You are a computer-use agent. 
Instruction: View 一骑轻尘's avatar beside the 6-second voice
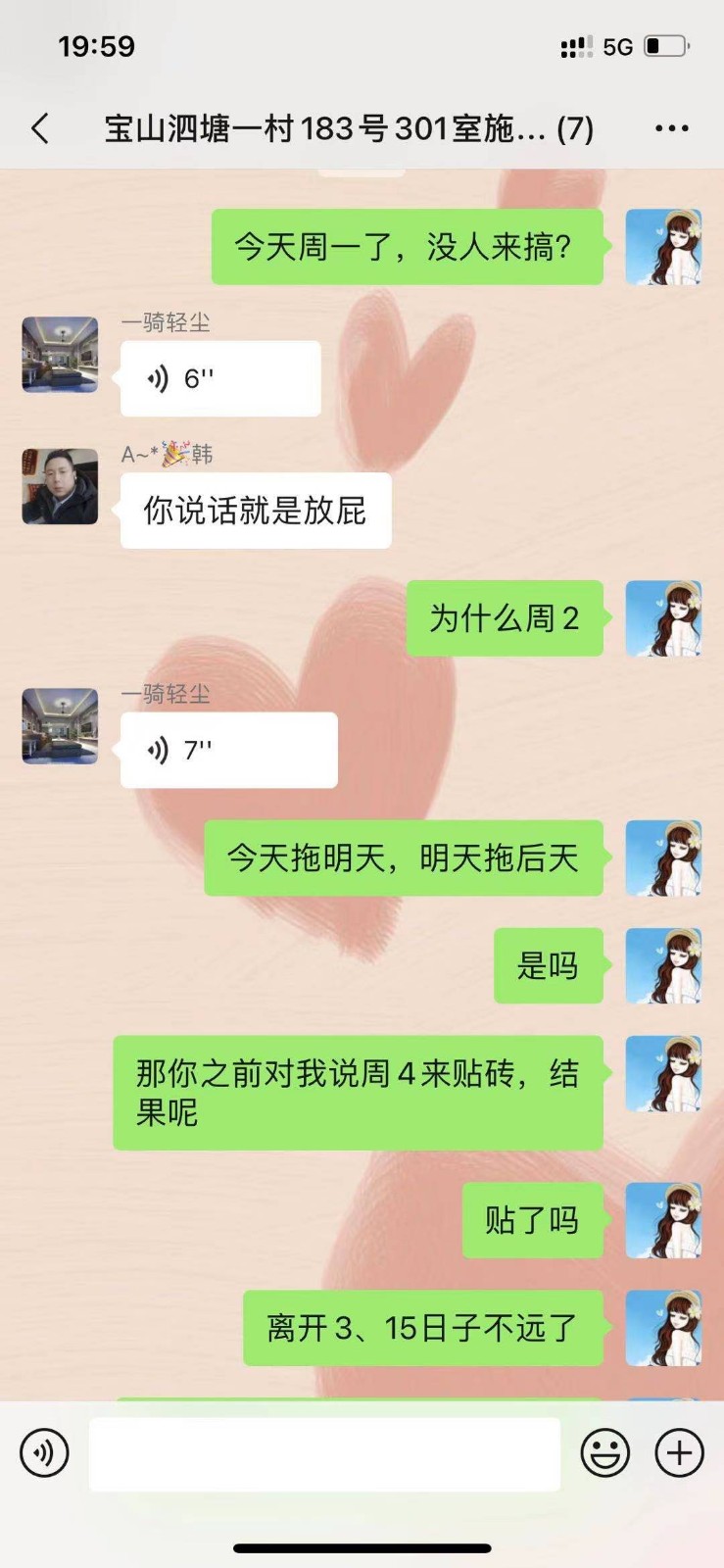[x=60, y=355]
